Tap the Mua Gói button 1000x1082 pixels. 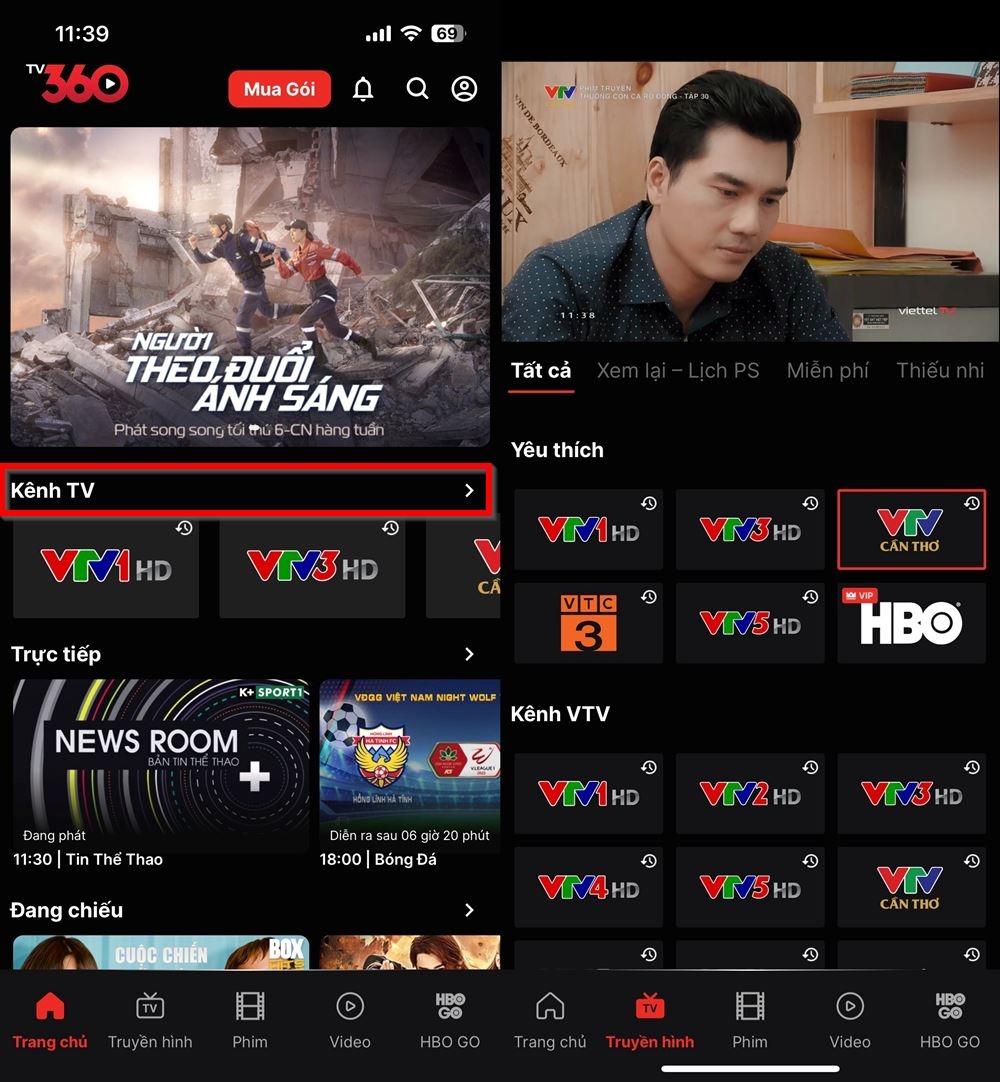pos(279,89)
